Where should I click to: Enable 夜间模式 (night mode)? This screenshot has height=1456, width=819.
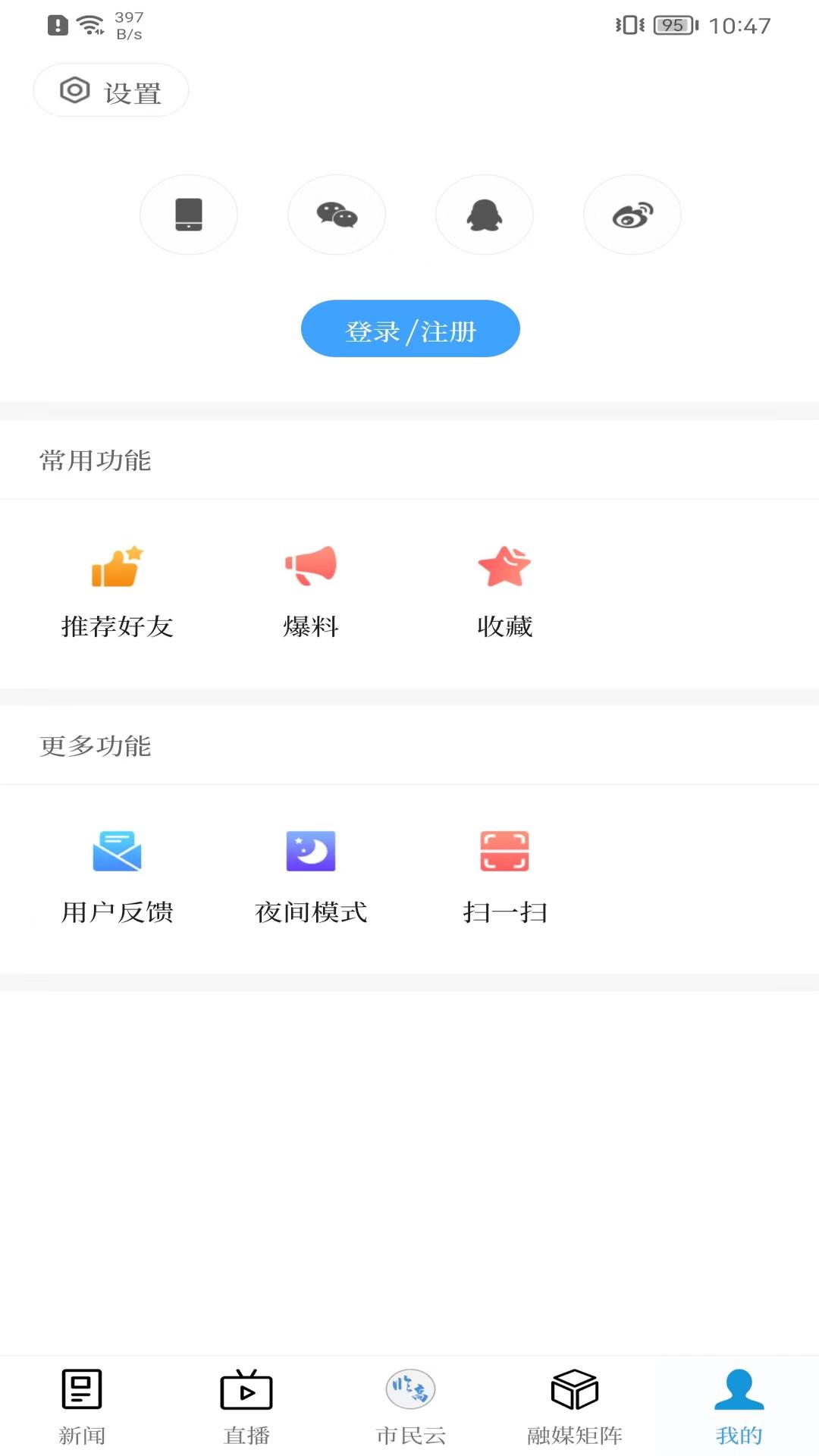click(312, 876)
